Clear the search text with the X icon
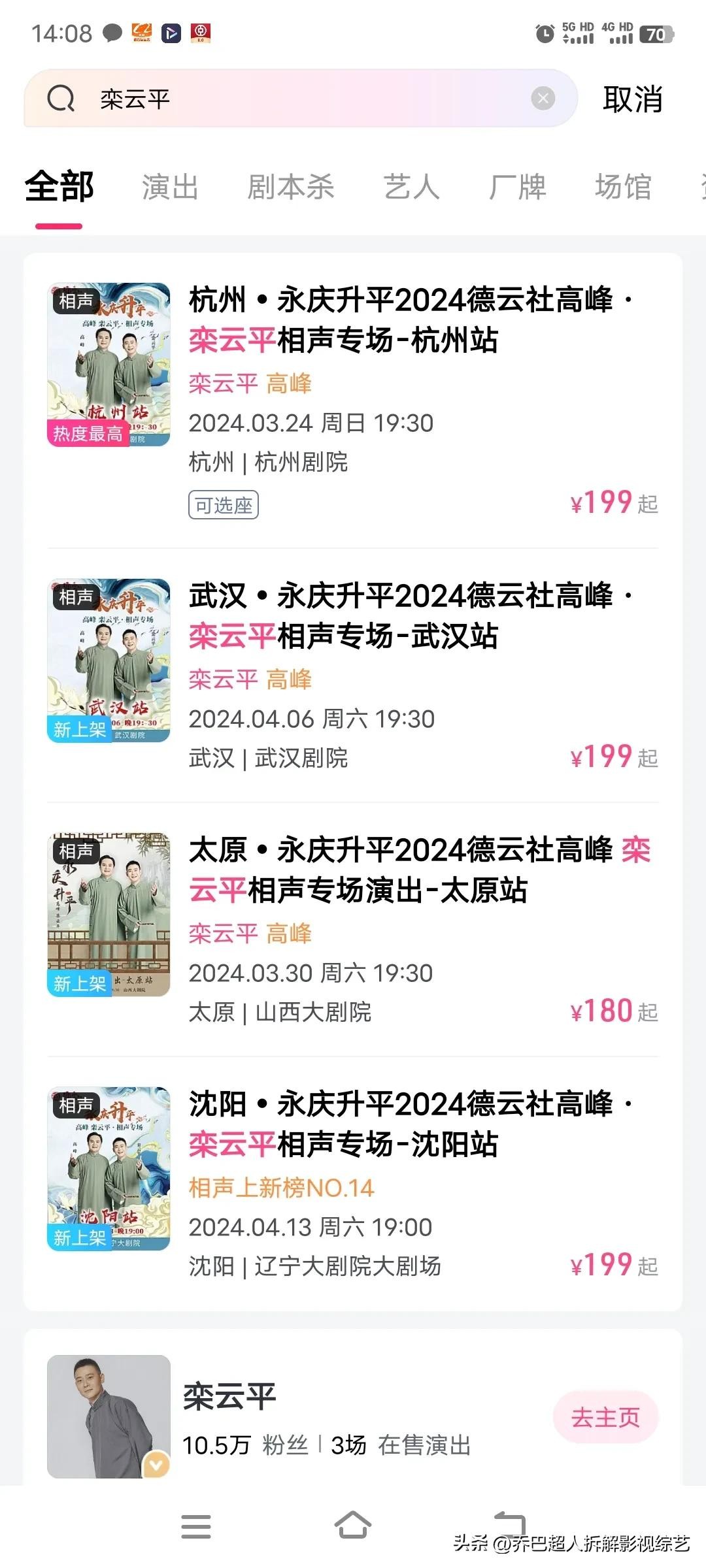The image size is (706, 1568). [543, 99]
